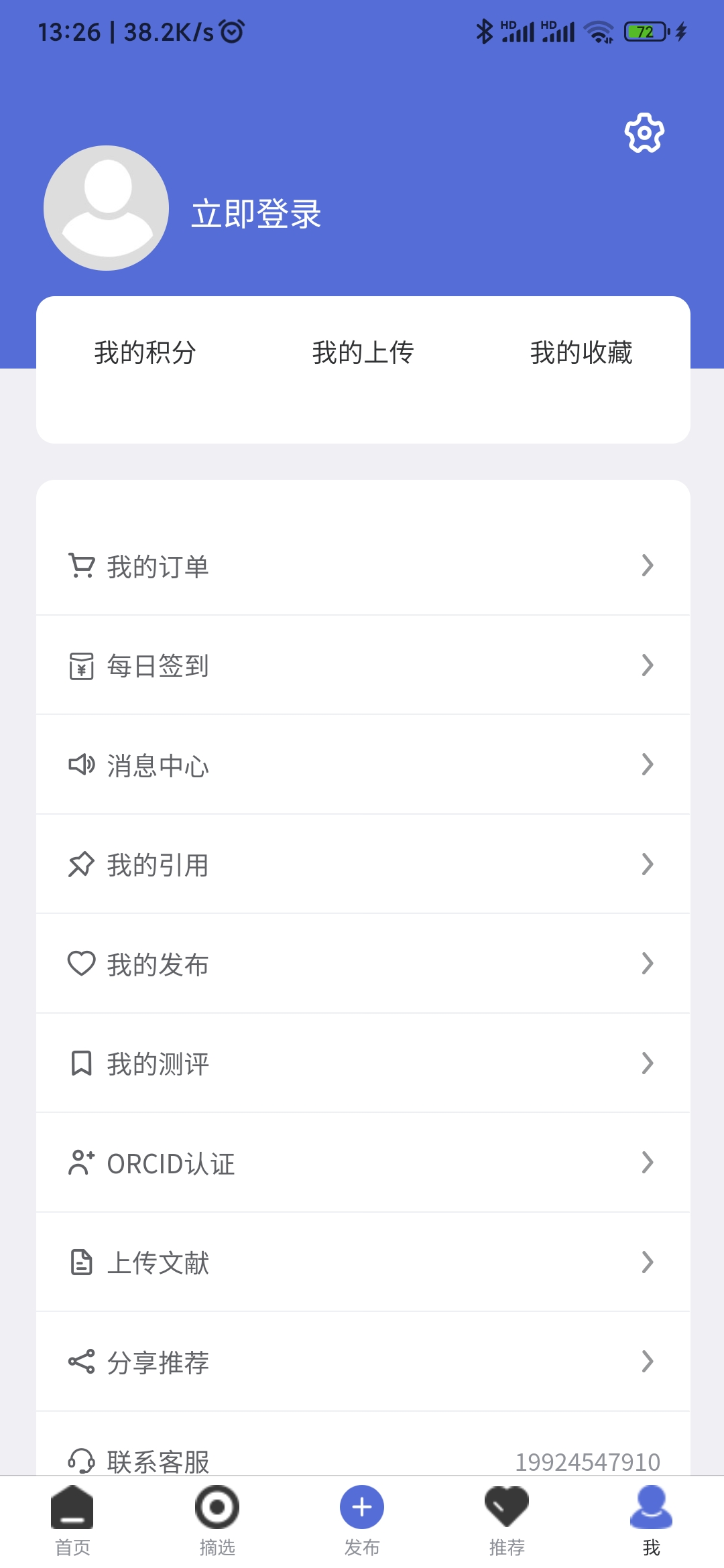Open 分享推荐 share row

click(363, 1362)
